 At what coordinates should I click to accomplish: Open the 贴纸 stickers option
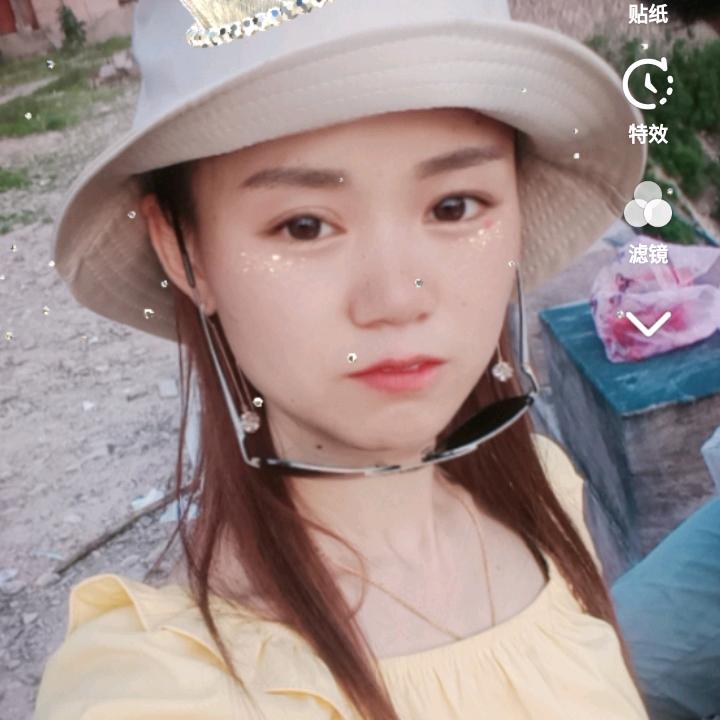tap(648, 13)
